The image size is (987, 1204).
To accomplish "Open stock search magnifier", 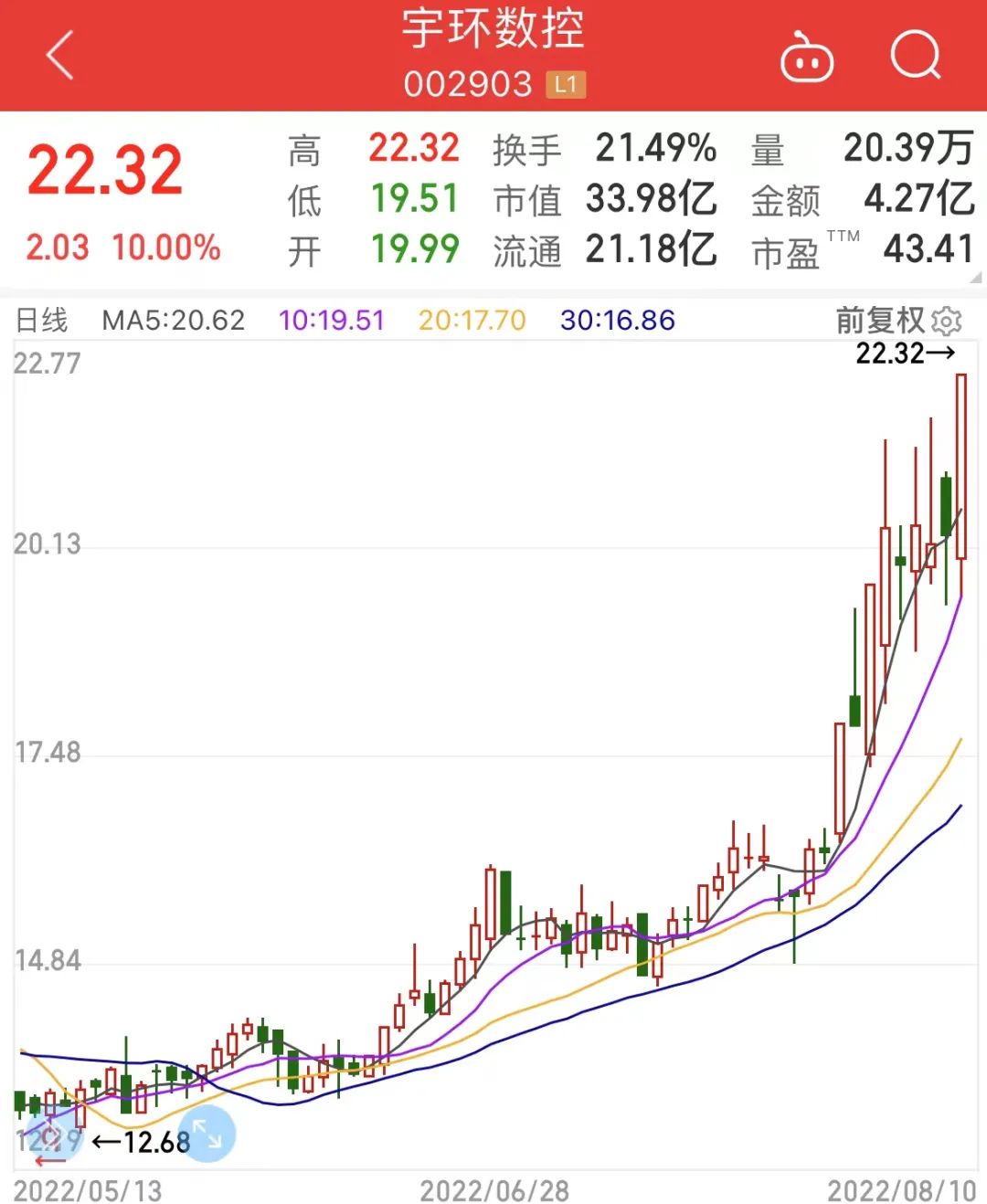I will click(915, 56).
